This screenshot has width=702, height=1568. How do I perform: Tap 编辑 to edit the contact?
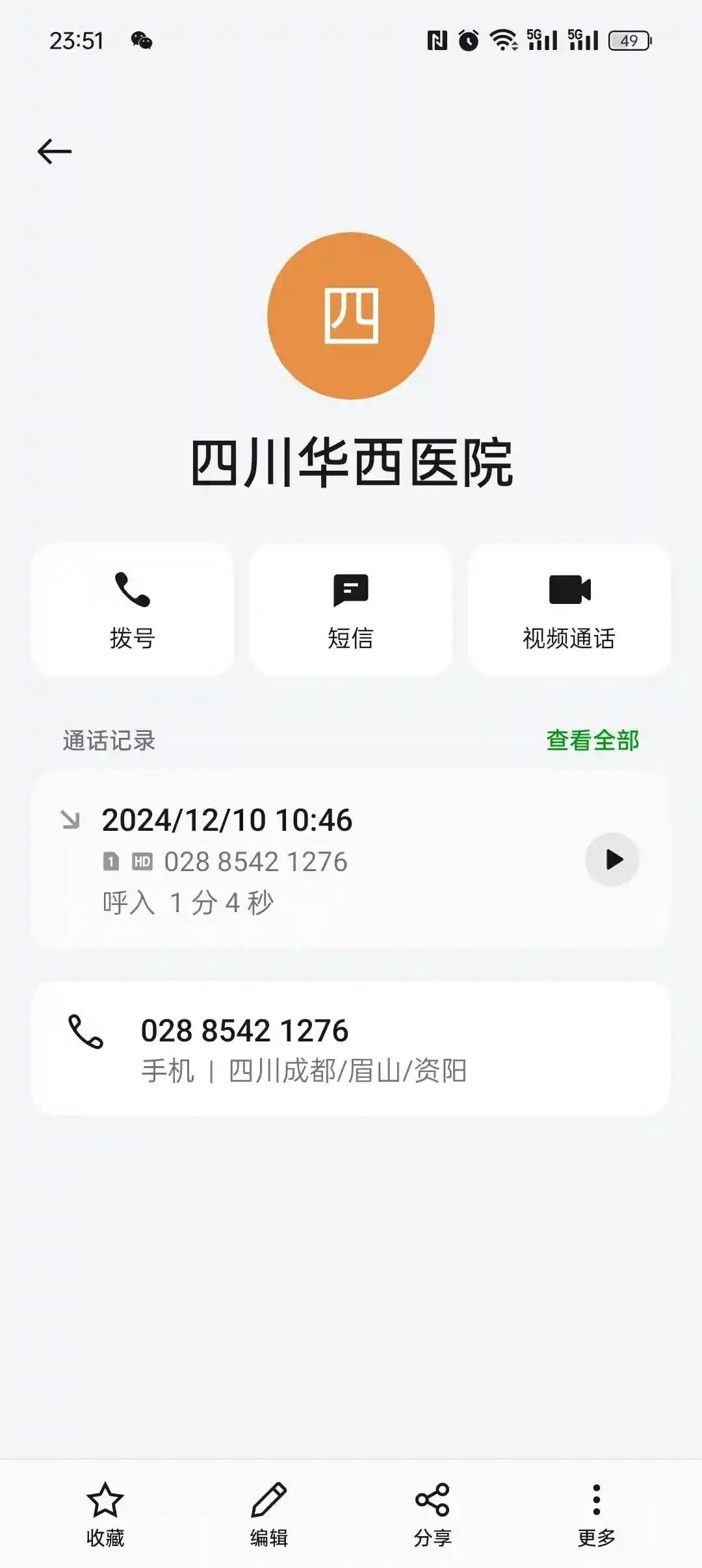point(269,1515)
